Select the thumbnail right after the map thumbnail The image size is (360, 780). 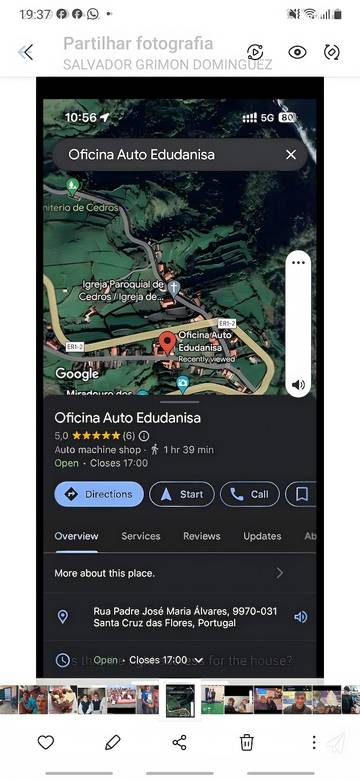(x=212, y=699)
